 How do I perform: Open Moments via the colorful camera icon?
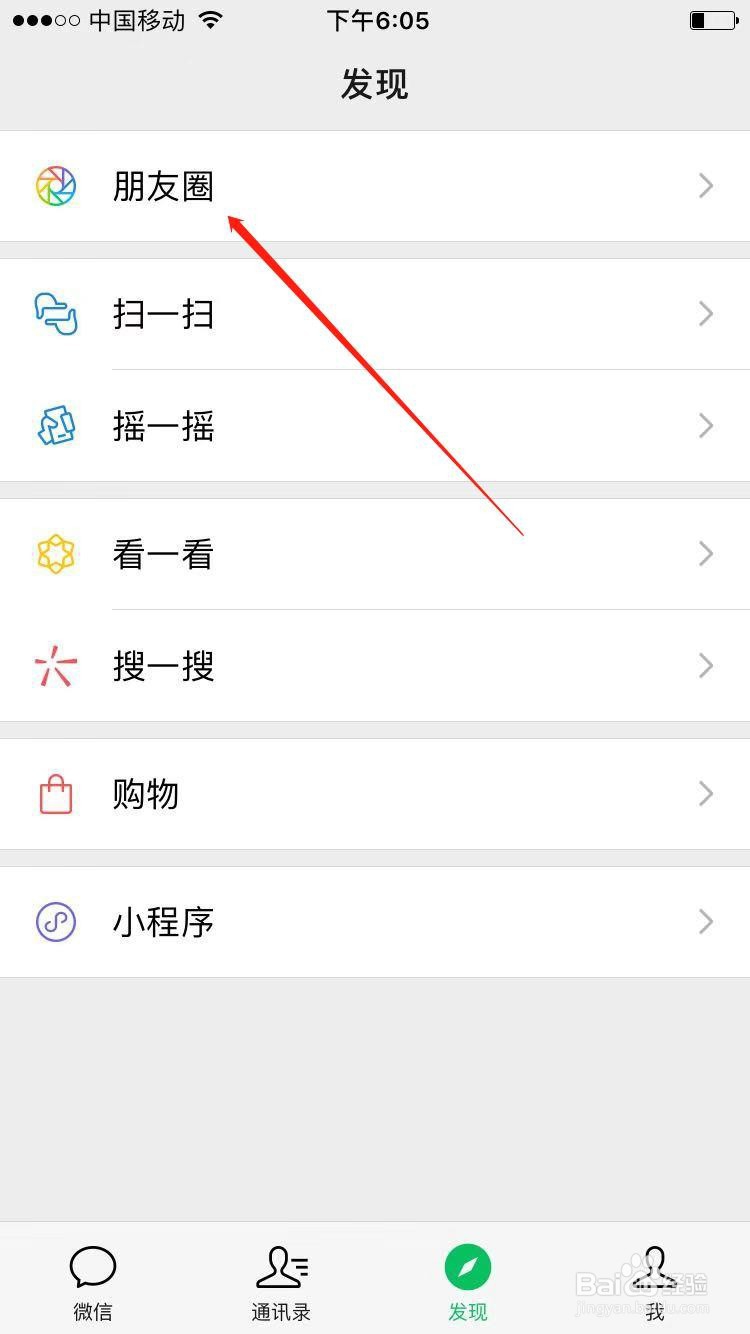[56, 186]
